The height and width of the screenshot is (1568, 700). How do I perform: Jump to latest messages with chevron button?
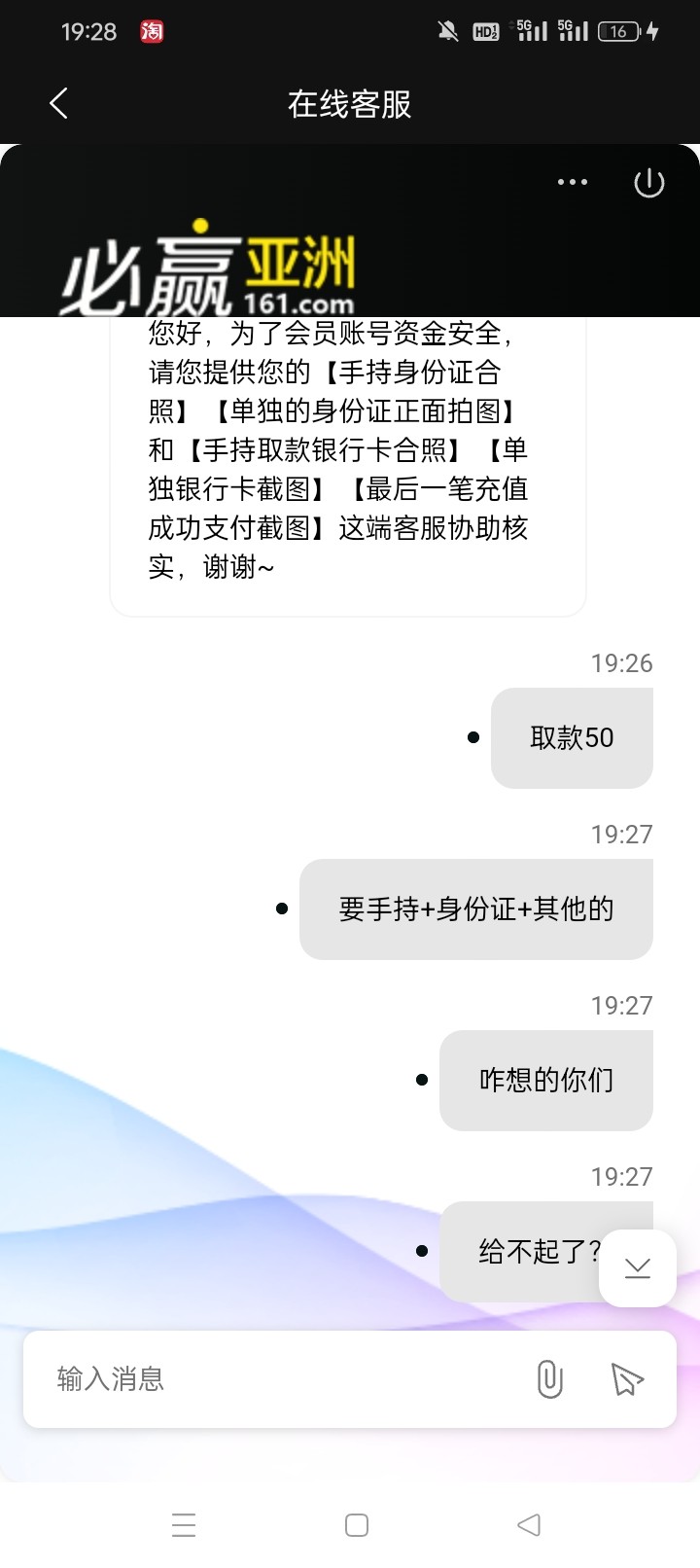pos(638,1267)
